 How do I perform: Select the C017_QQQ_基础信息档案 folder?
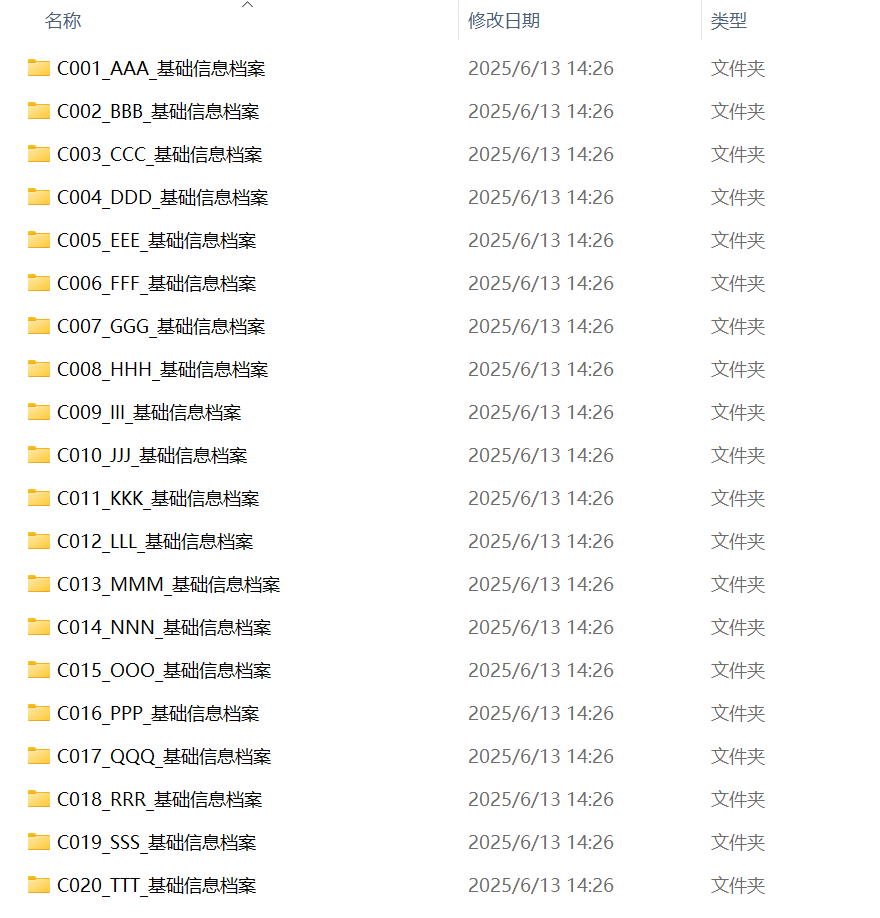click(x=164, y=757)
